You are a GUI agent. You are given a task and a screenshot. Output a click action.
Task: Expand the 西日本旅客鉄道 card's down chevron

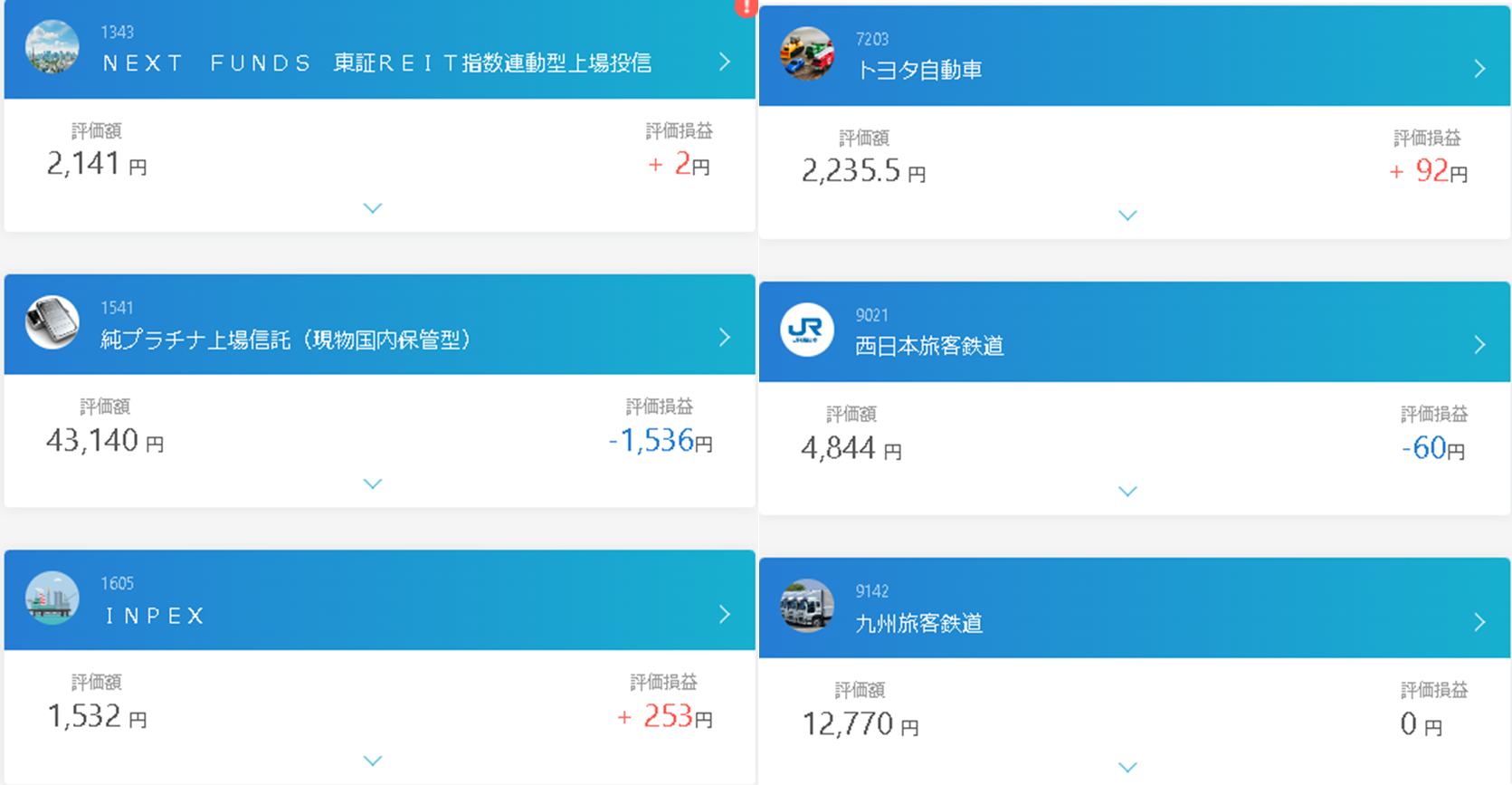[x=1127, y=492]
